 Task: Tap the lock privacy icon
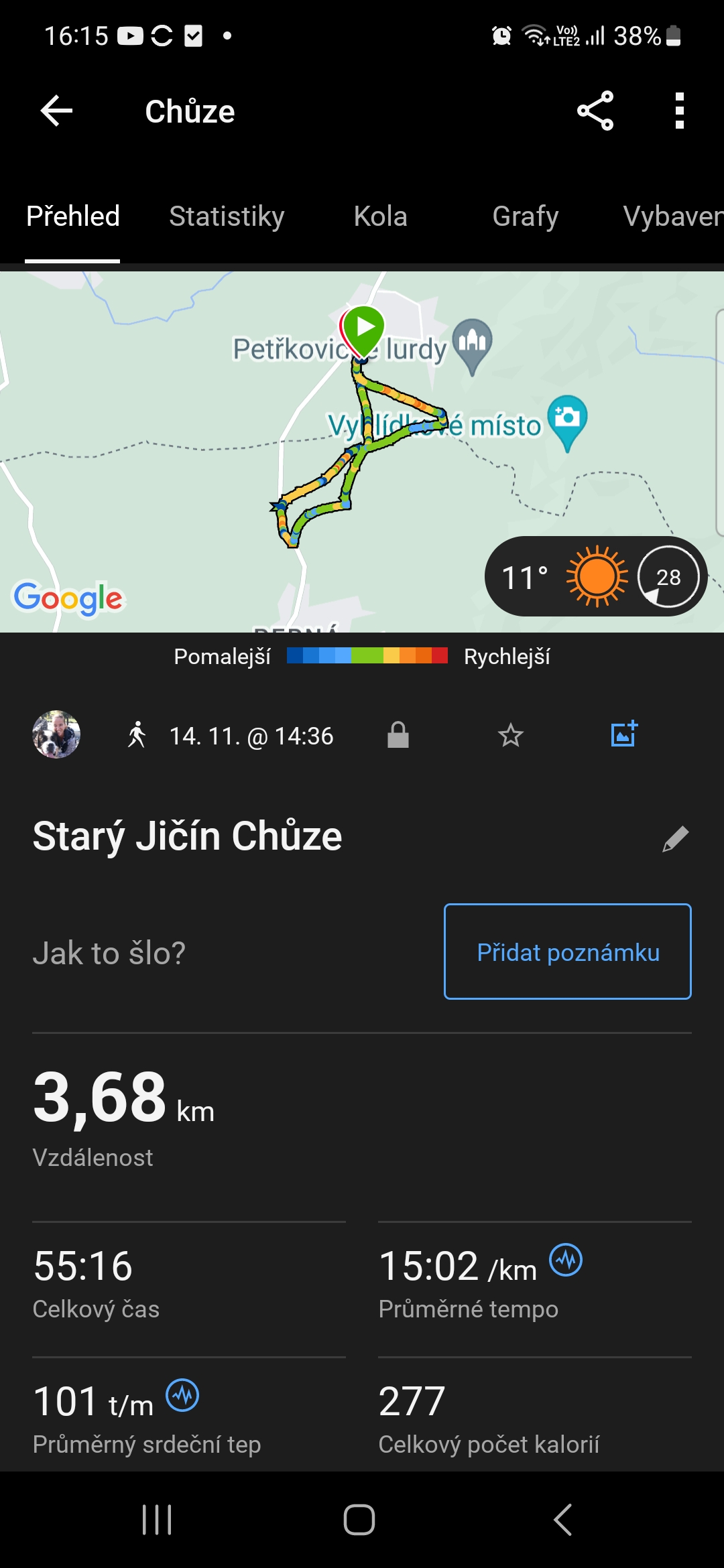click(x=398, y=735)
